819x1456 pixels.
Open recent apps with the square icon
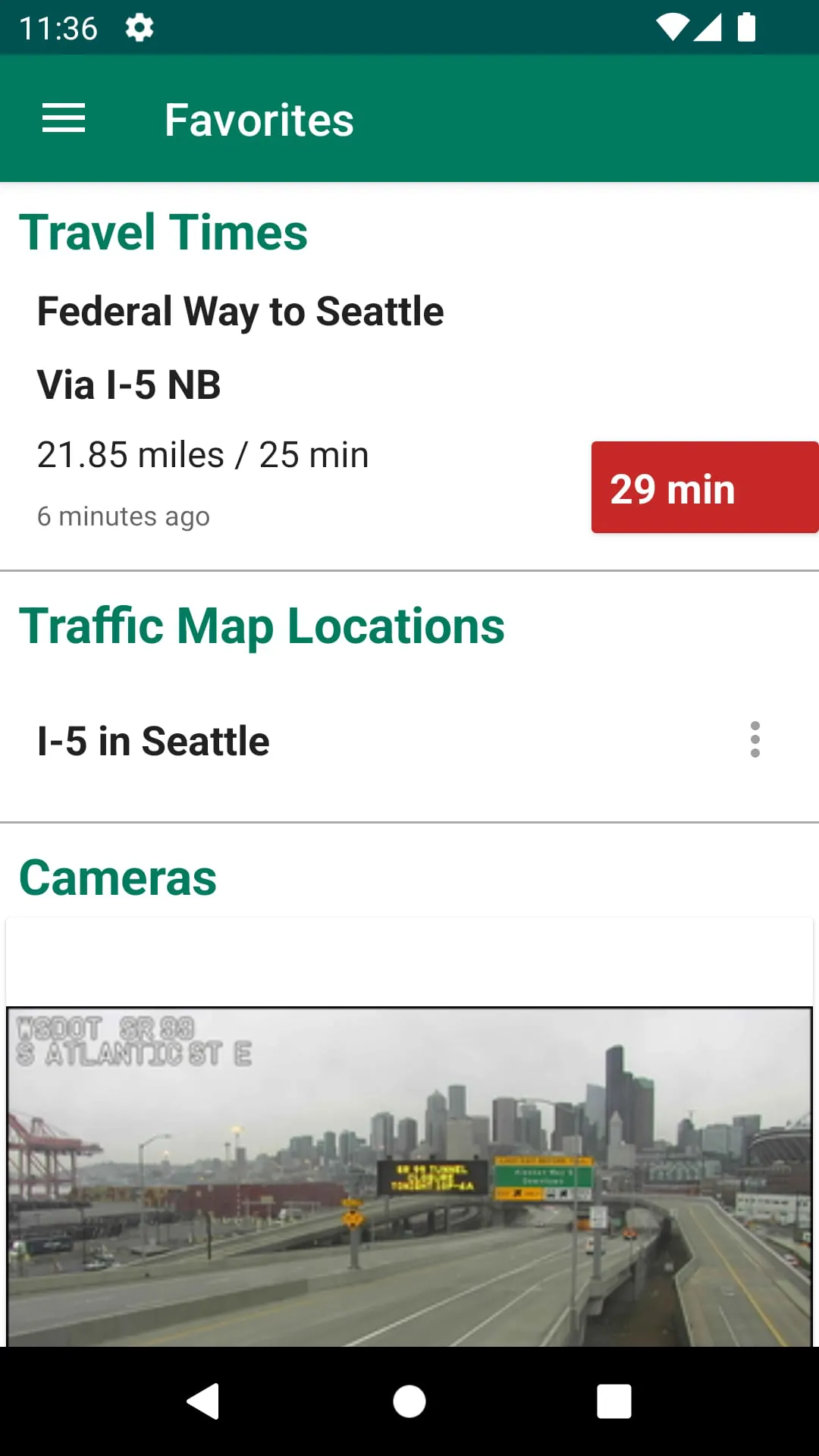[x=614, y=1401]
